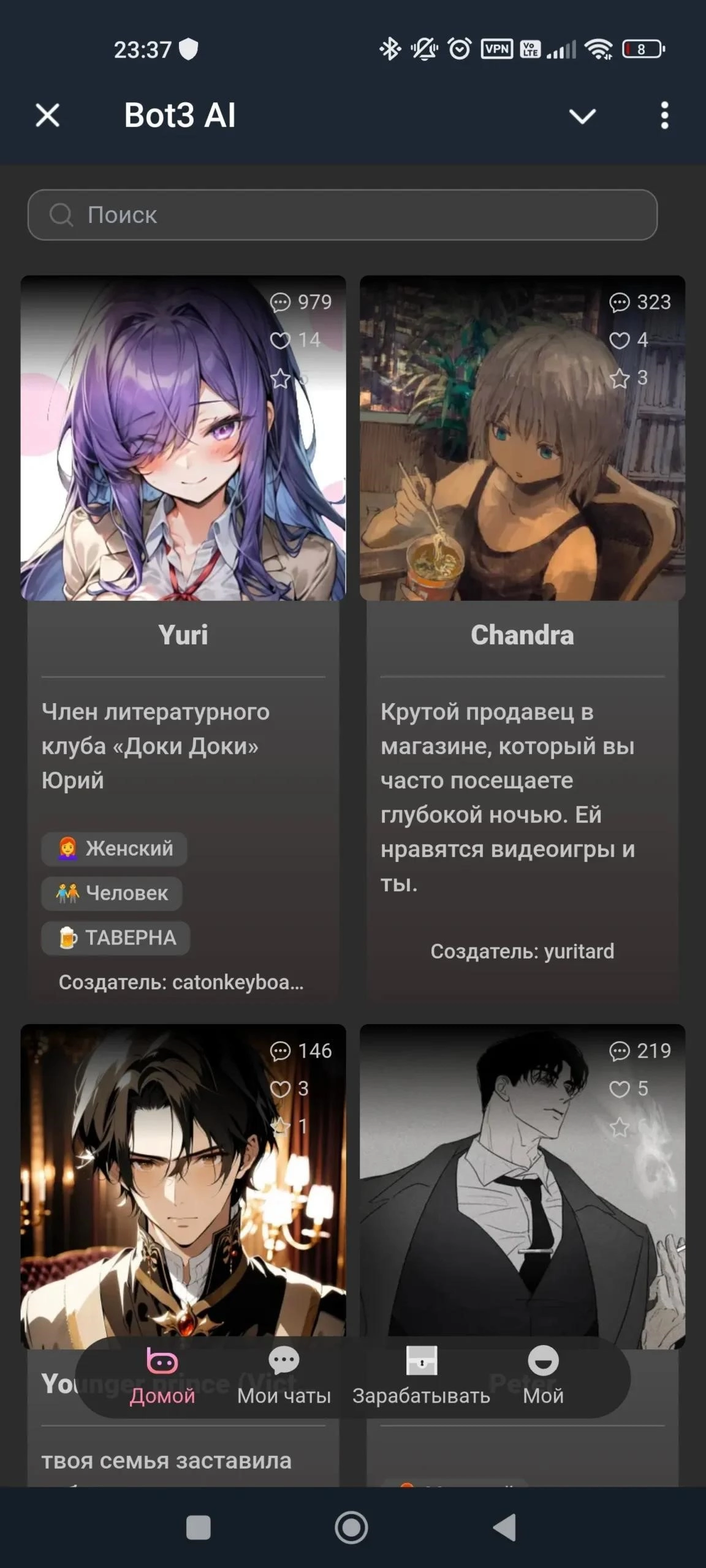Select the Женский tag chip
The width and height of the screenshot is (706, 1568).
[x=115, y=849]
